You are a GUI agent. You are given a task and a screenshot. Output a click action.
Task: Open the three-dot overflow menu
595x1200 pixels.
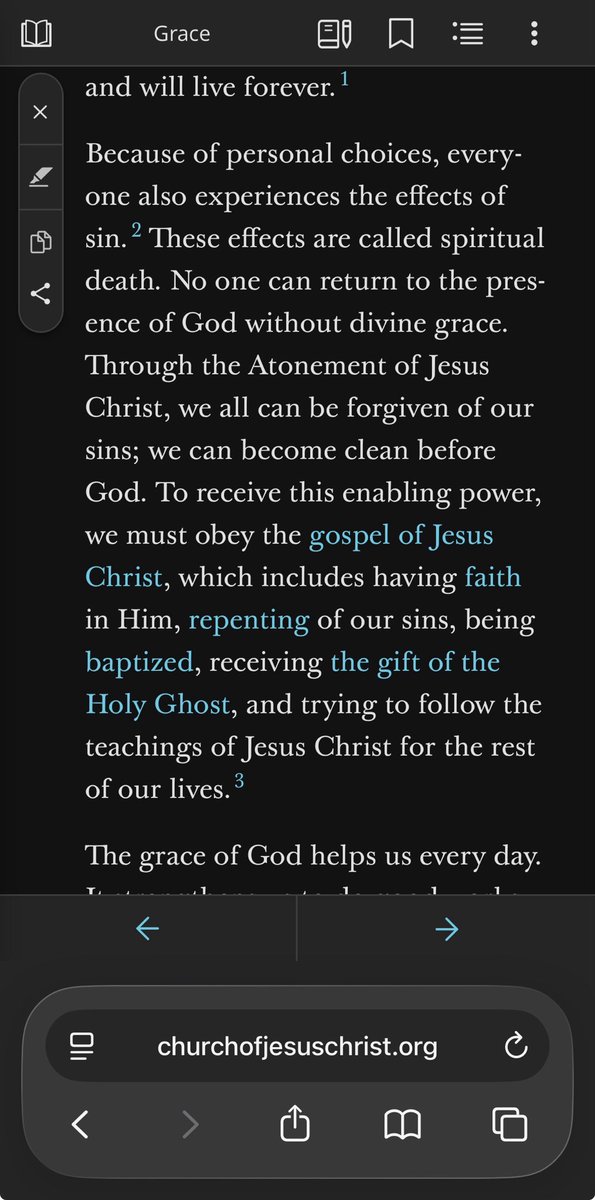(534, 34)
